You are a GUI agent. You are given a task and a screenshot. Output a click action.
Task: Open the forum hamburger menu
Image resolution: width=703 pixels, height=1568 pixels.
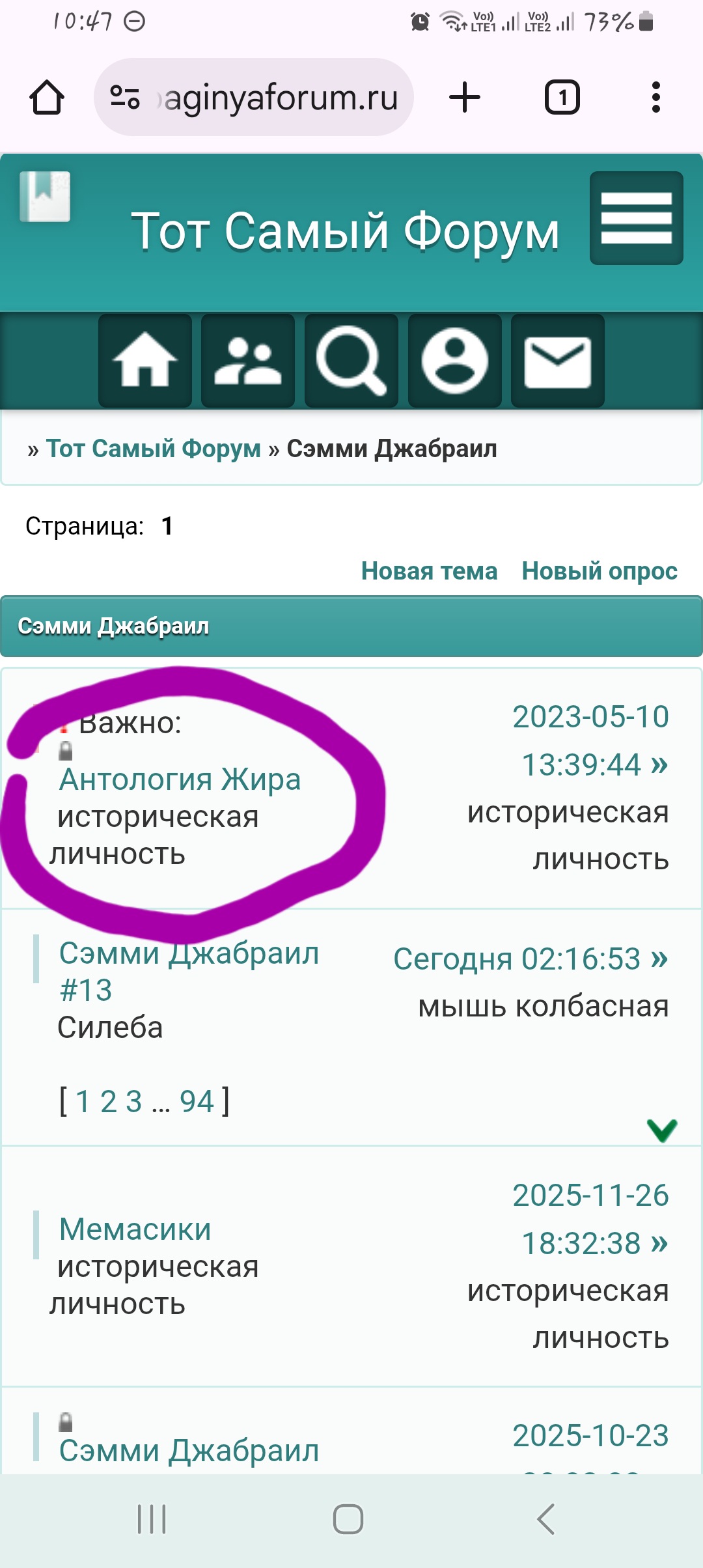[636, 218]
